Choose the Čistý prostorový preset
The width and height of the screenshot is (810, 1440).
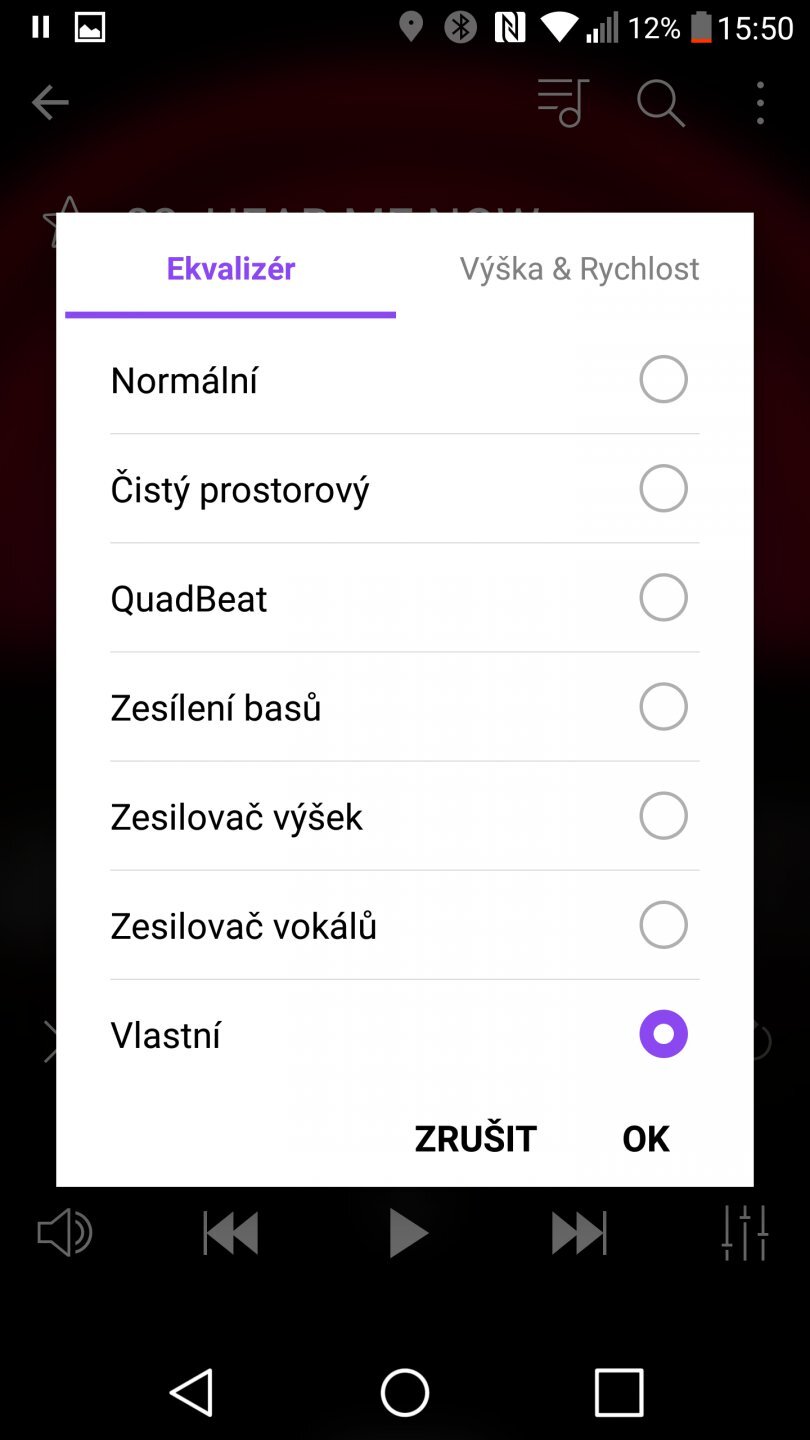click(x=663, y=489)
